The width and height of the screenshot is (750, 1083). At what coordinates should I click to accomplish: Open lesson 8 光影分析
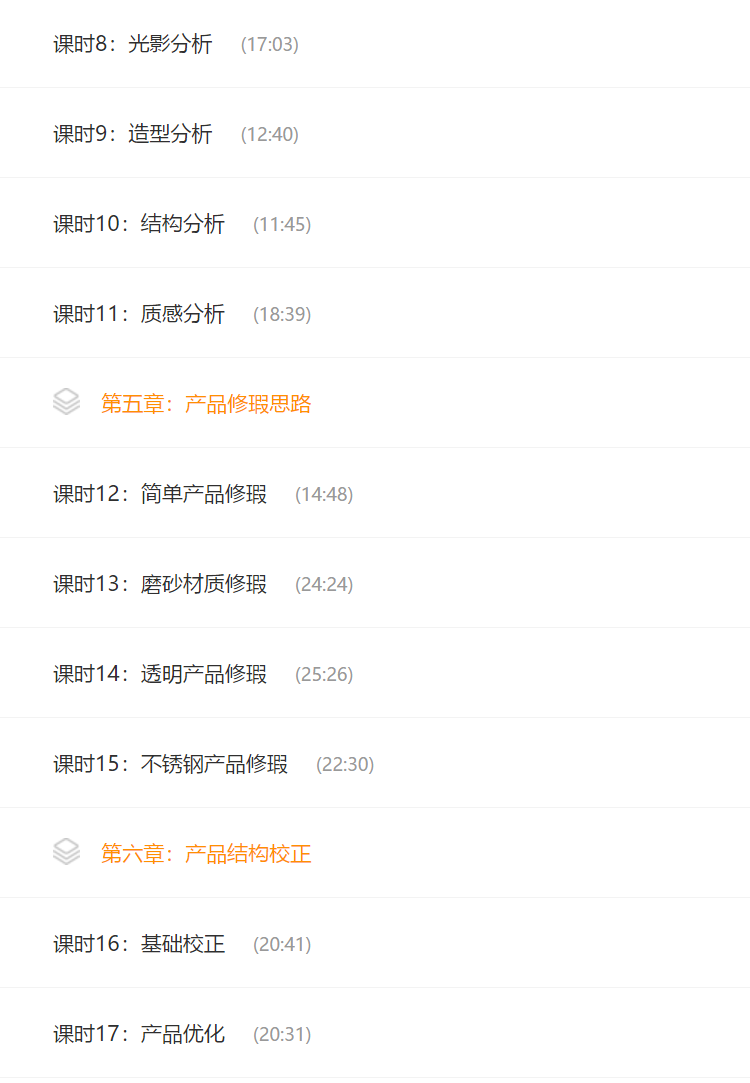pos(133,44)
